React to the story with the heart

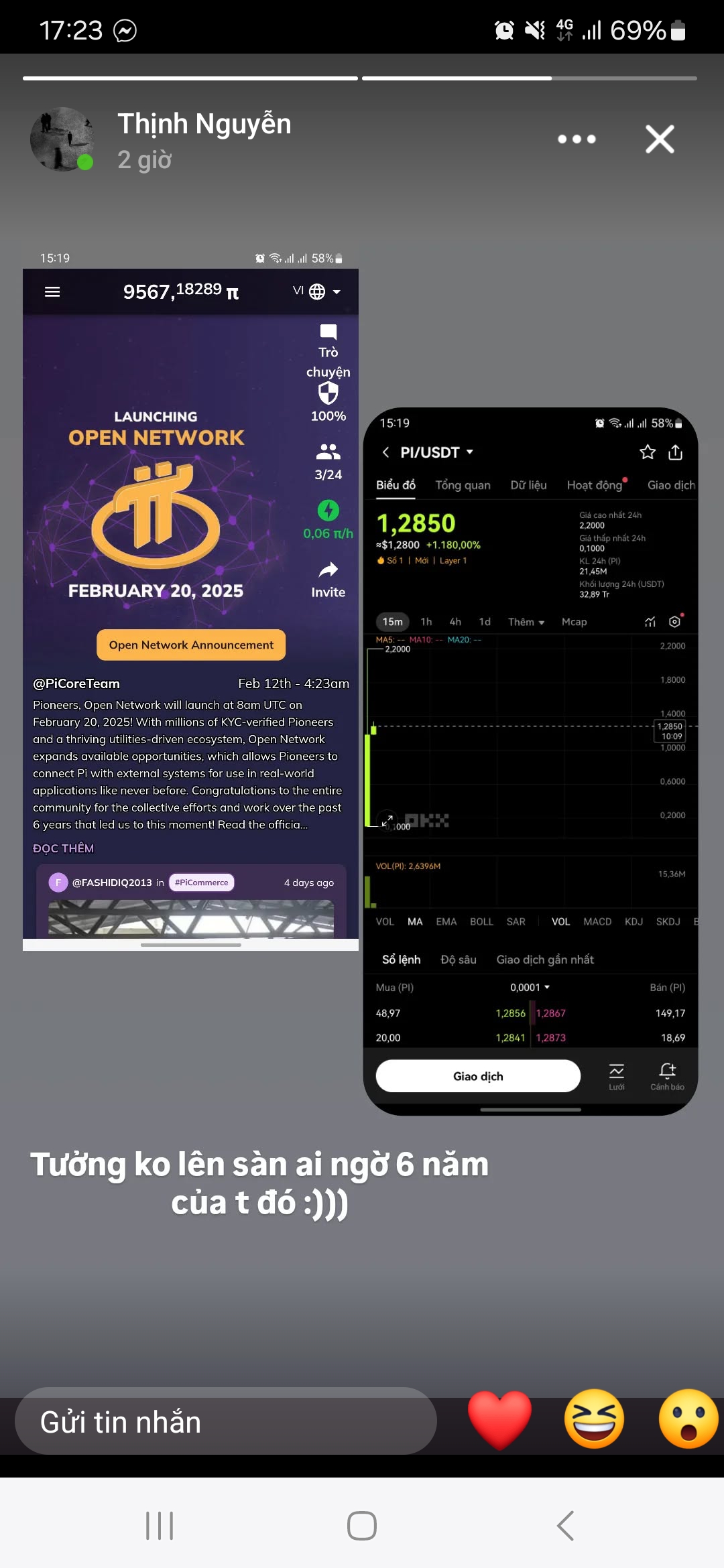(x=499, y=1419)
